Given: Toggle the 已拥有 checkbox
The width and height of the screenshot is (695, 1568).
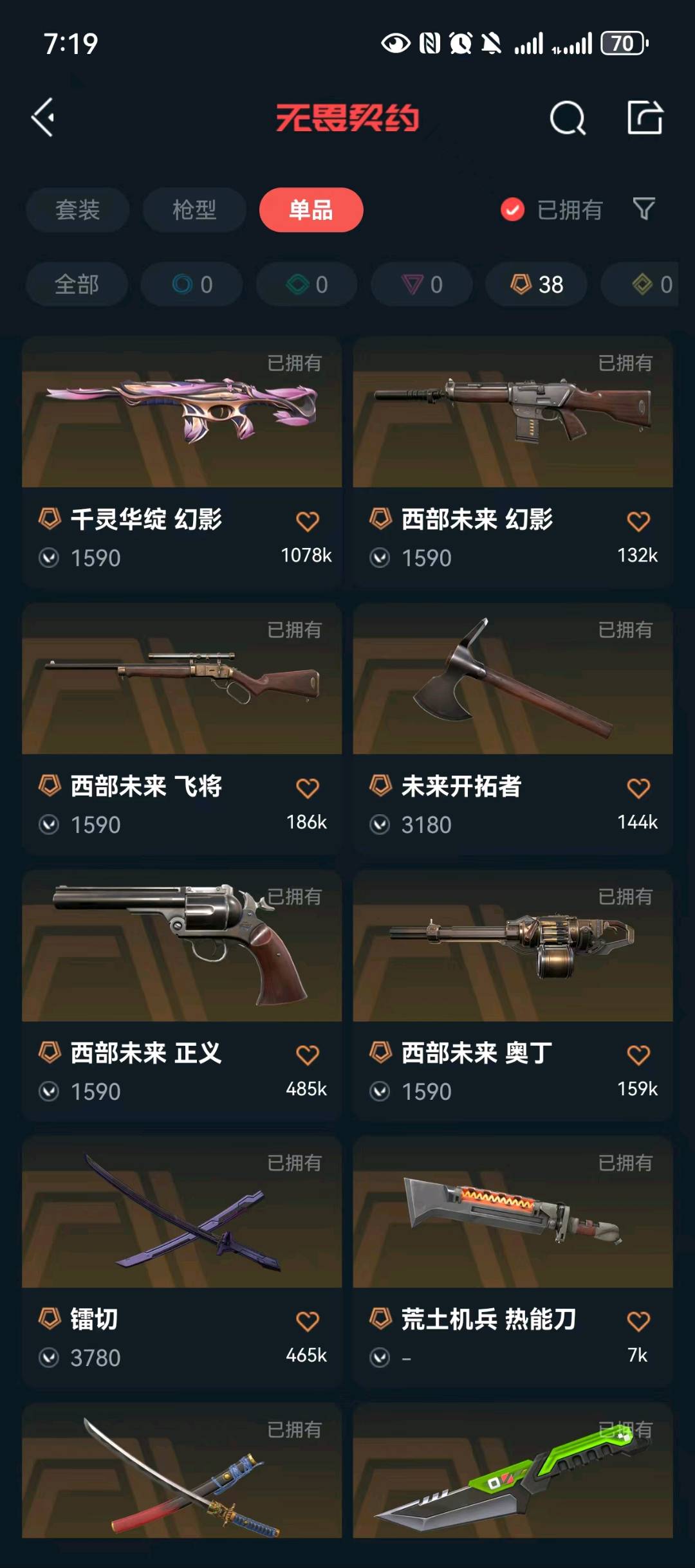Looking at the screenshot, I should 512,210.
